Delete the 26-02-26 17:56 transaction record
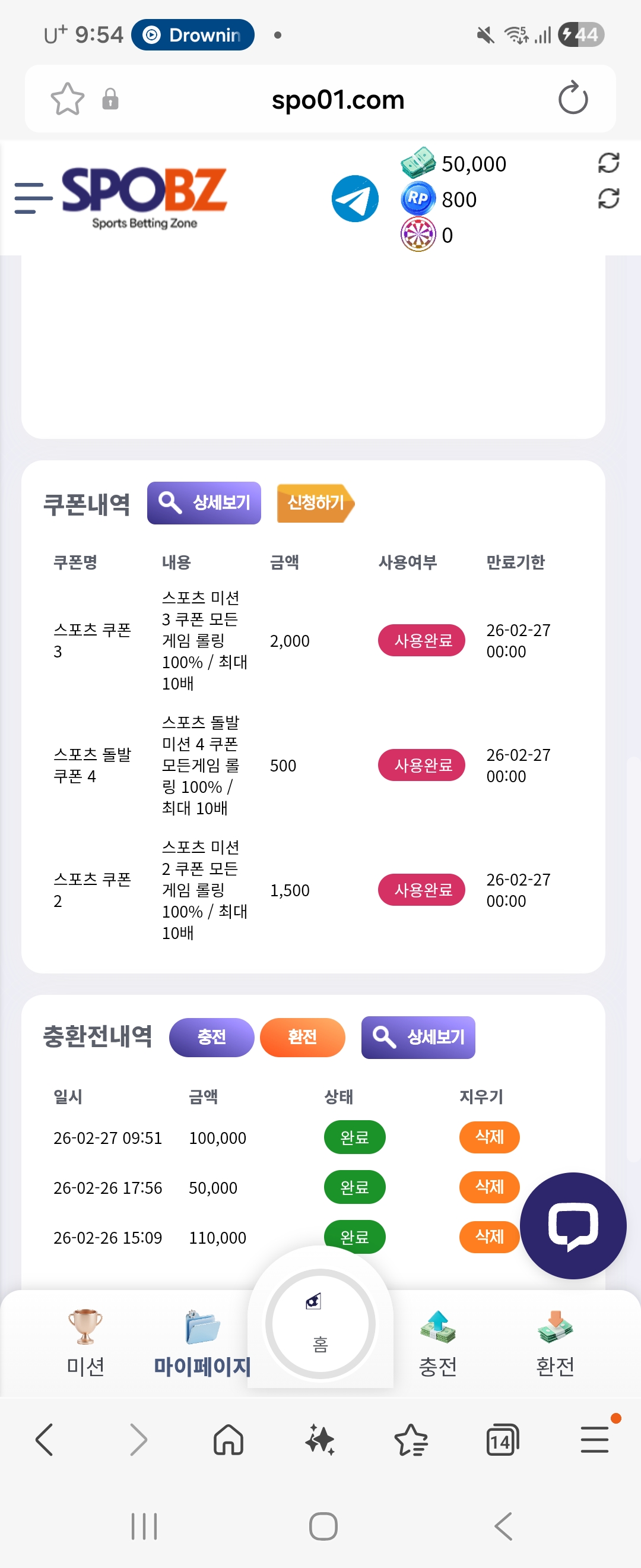Screen dimensions: 641x1568 (x=489, y=1186)
